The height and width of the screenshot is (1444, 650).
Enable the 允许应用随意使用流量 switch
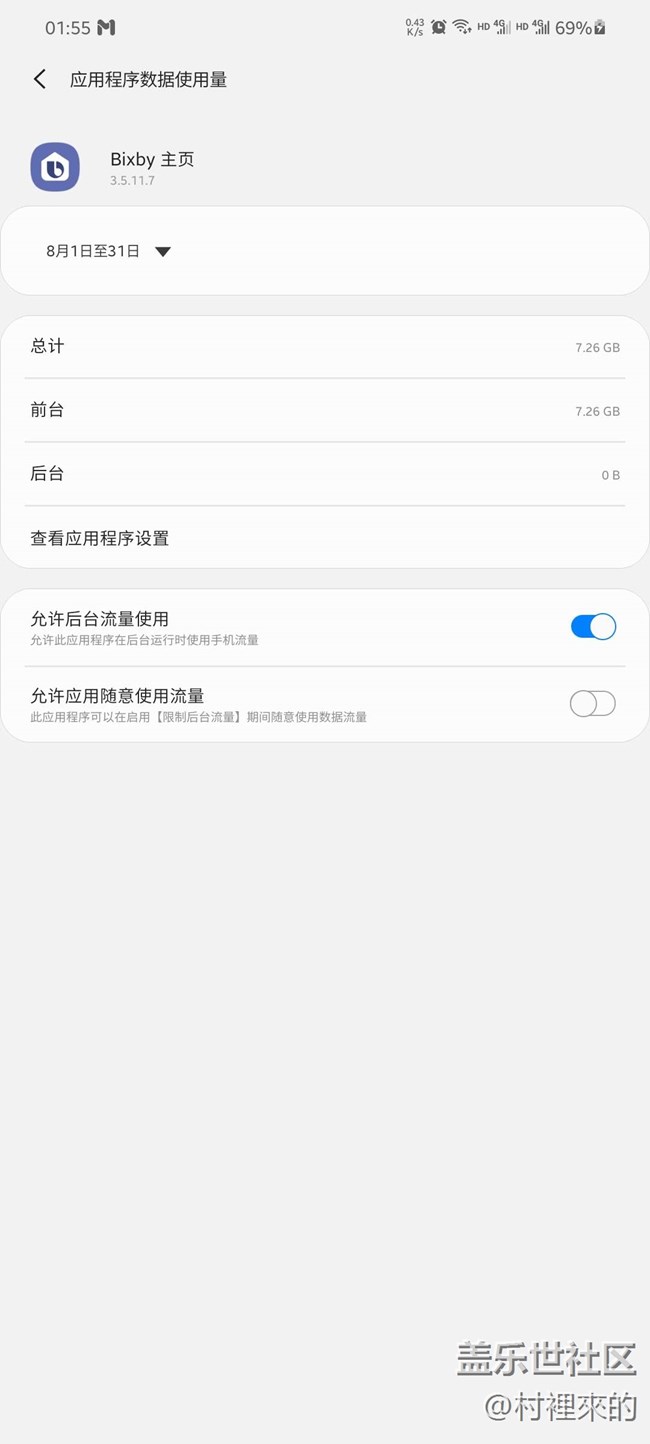click(593, 704)
